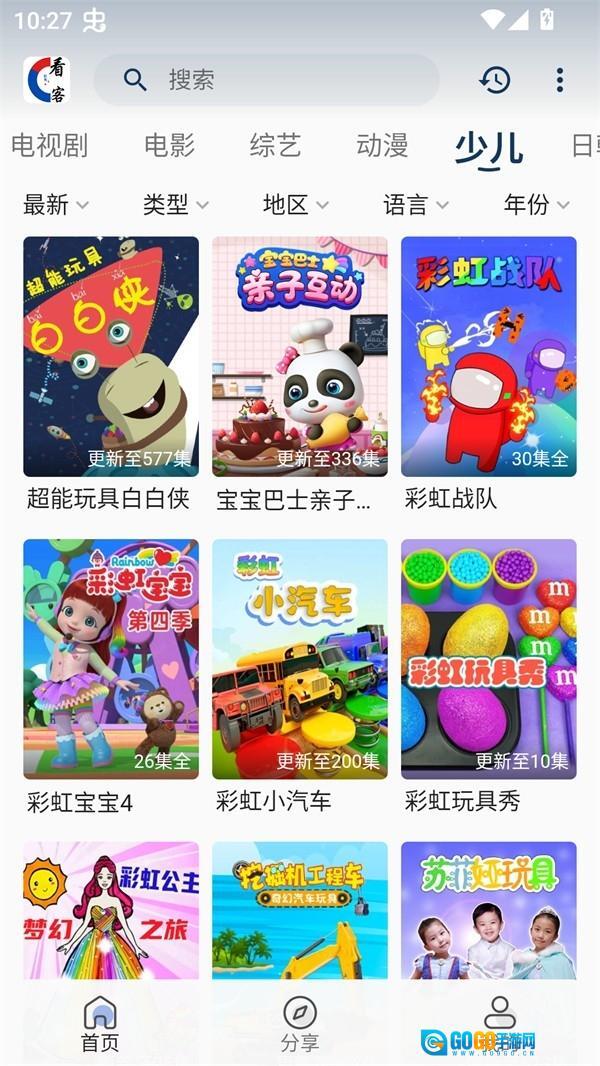
Task: Expand the 类型 filter dropdown
Action: pyautogui.click(x=175, y=205)
